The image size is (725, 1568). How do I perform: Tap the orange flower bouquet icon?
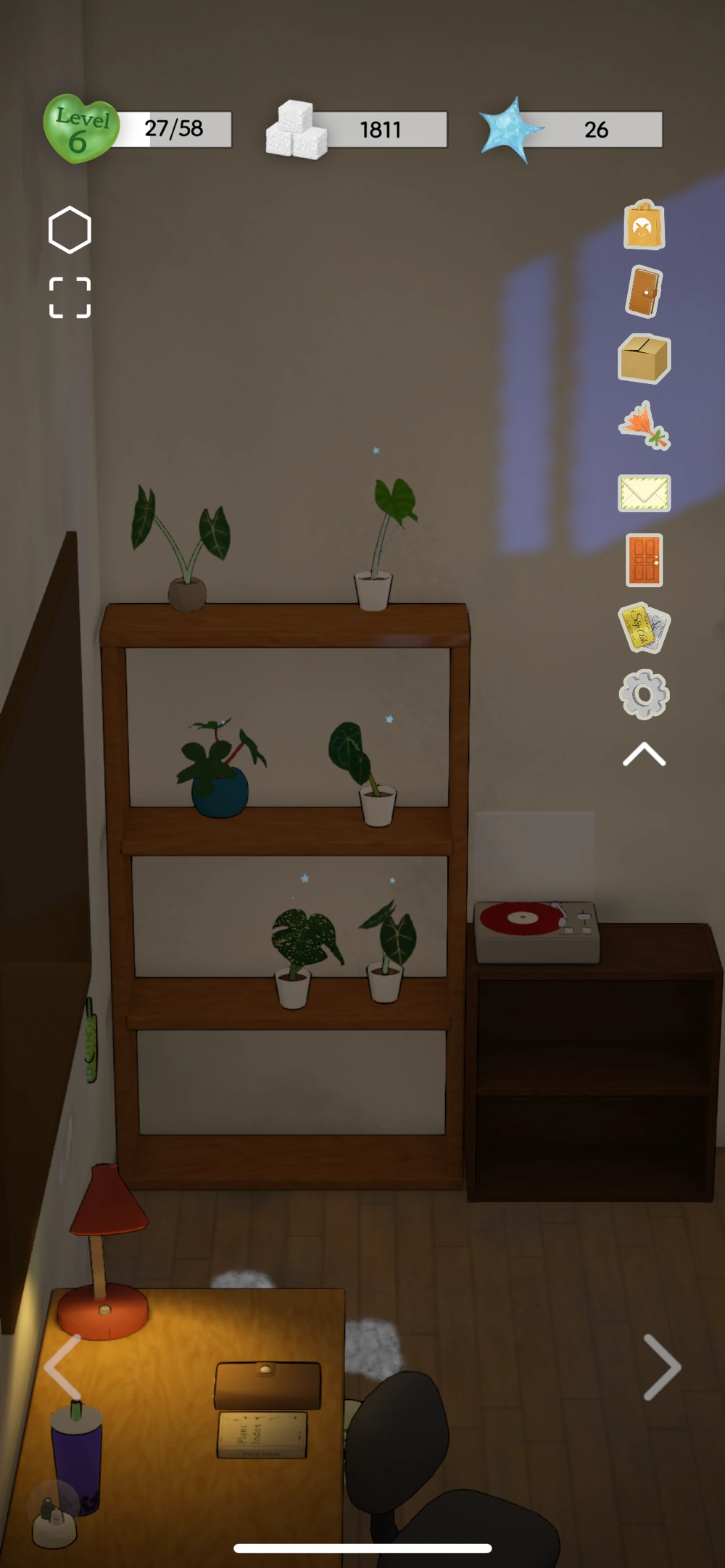pos(644,427)
